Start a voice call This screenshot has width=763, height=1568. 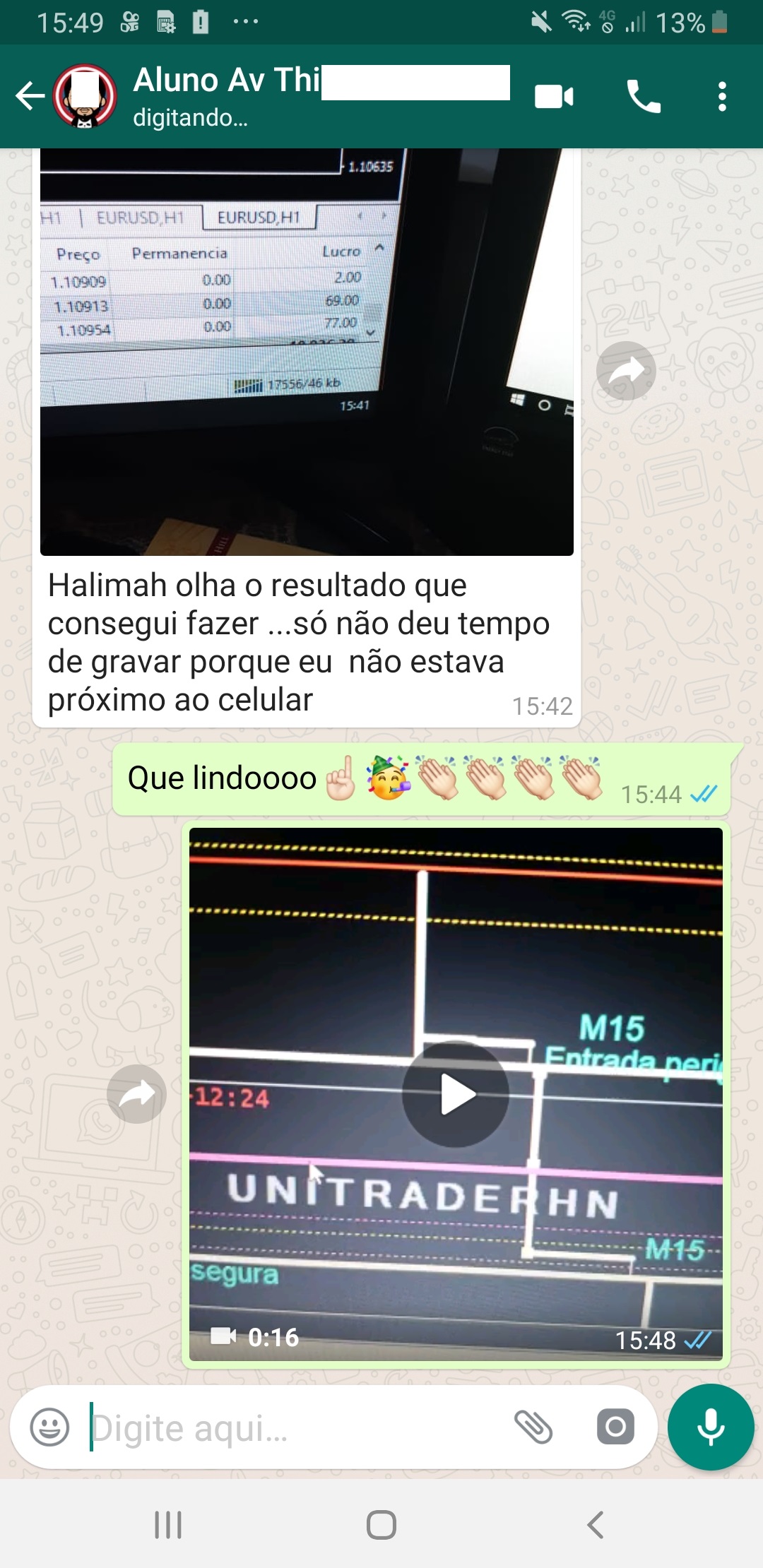click(644, 97)
